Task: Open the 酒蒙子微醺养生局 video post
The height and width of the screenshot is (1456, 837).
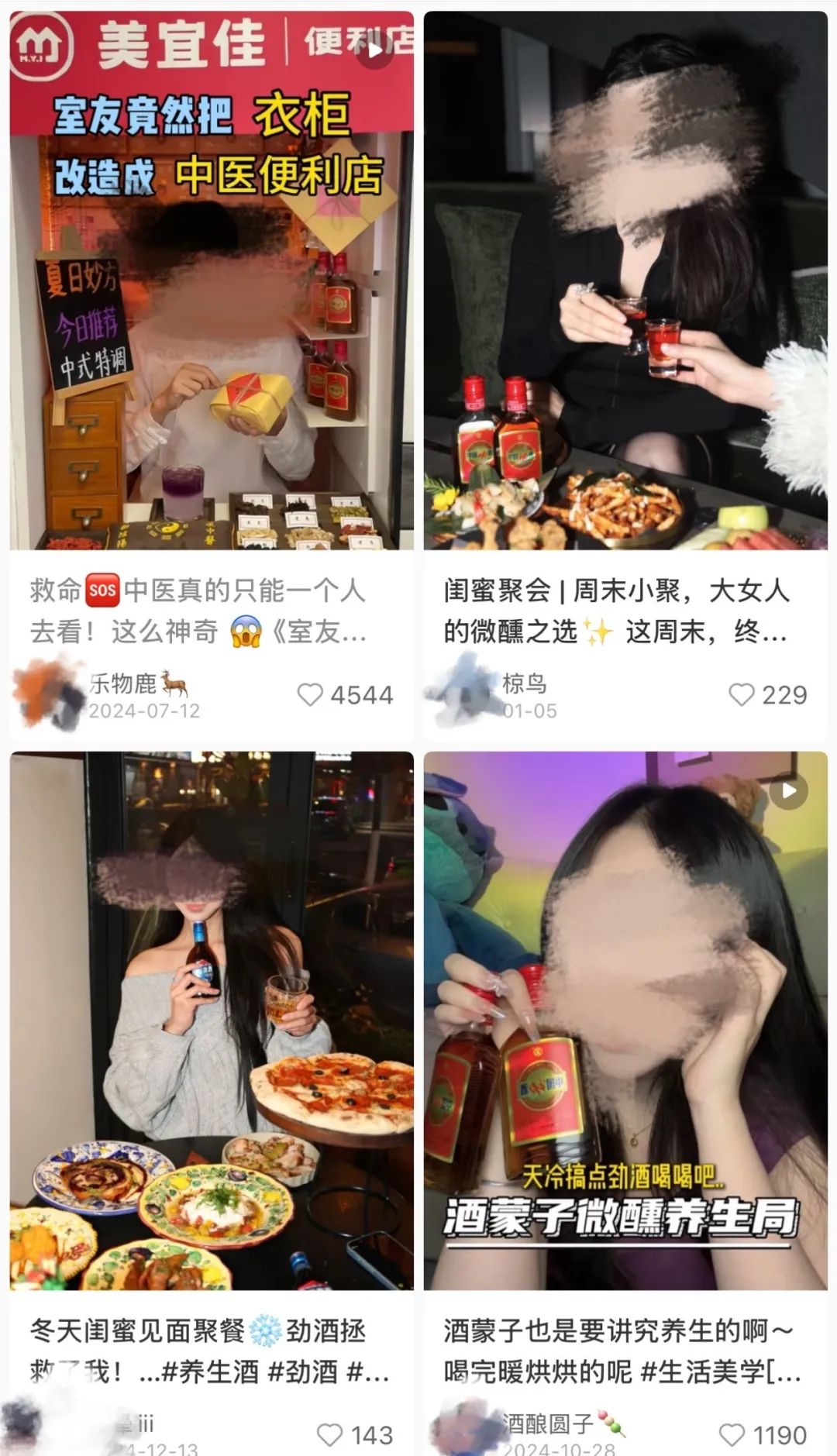Action: click(x=625, y=1021)
